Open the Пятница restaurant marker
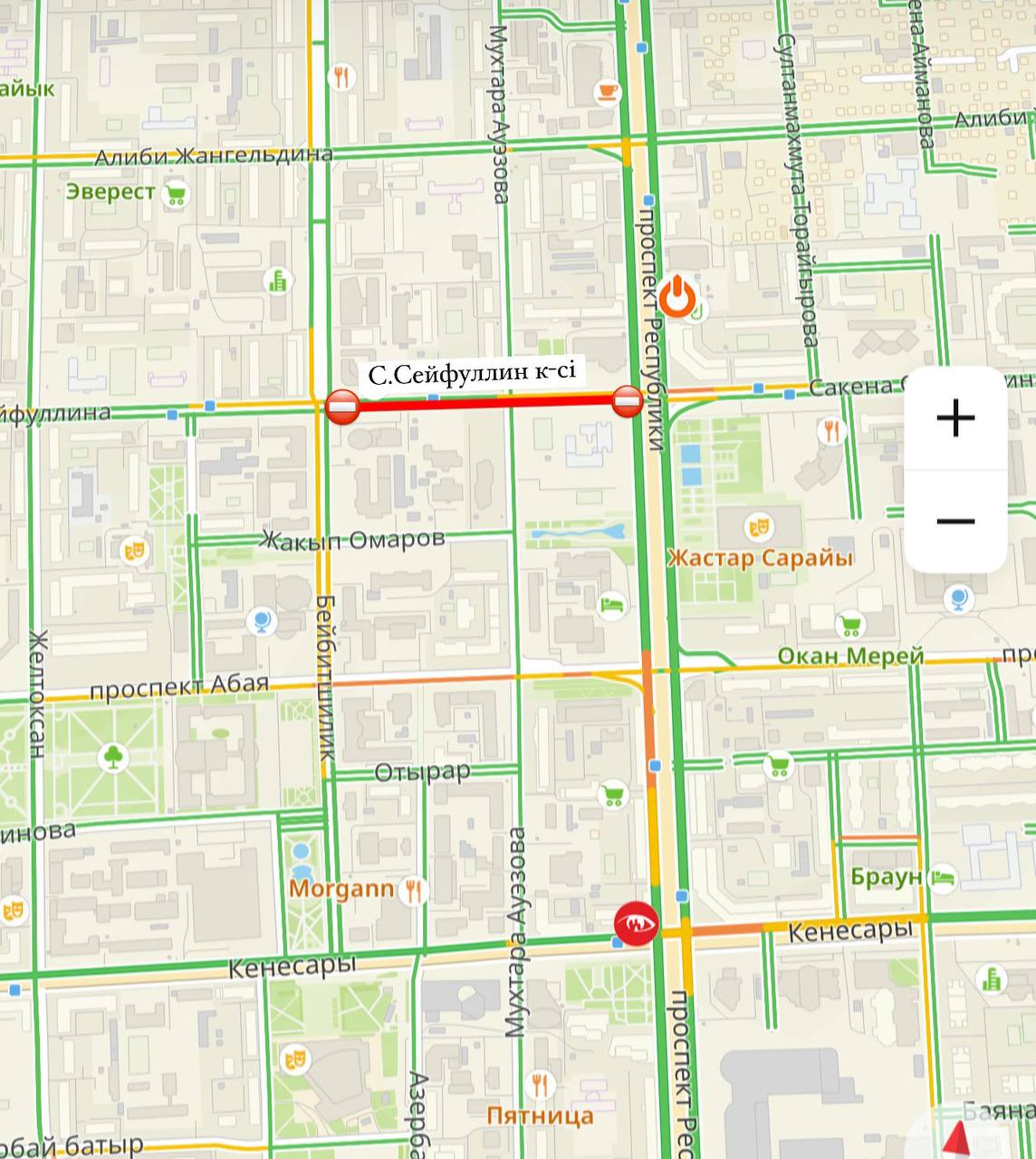The image size is (1036, 1159). tap(541, 1084)
